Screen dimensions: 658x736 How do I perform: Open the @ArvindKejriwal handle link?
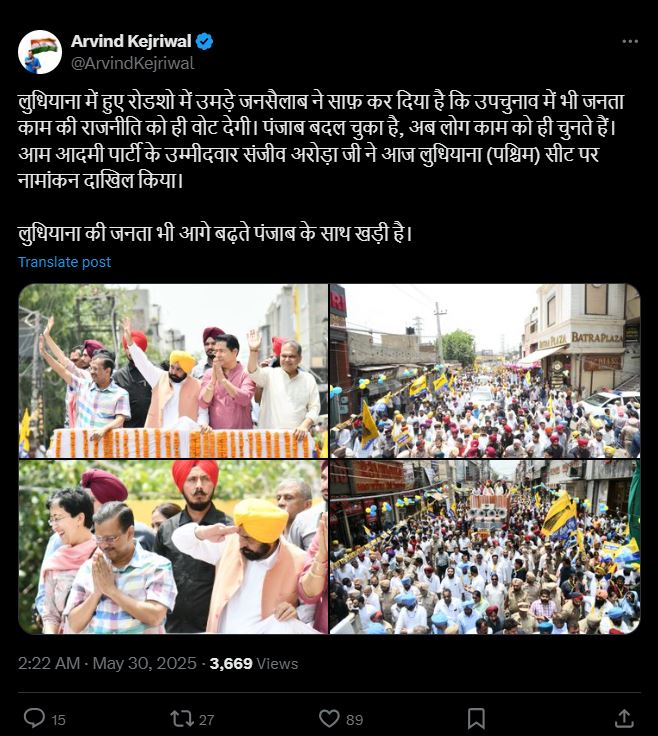click(x=132, y=63)
